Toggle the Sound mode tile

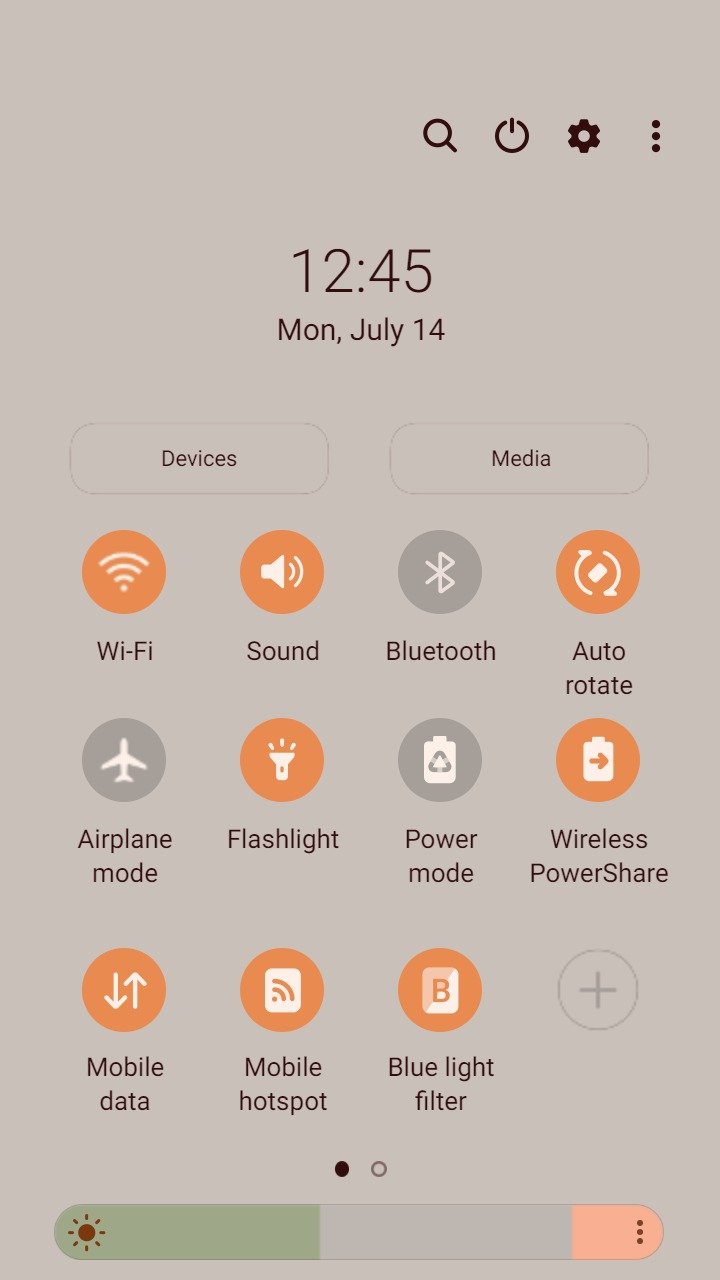point(282,572)
